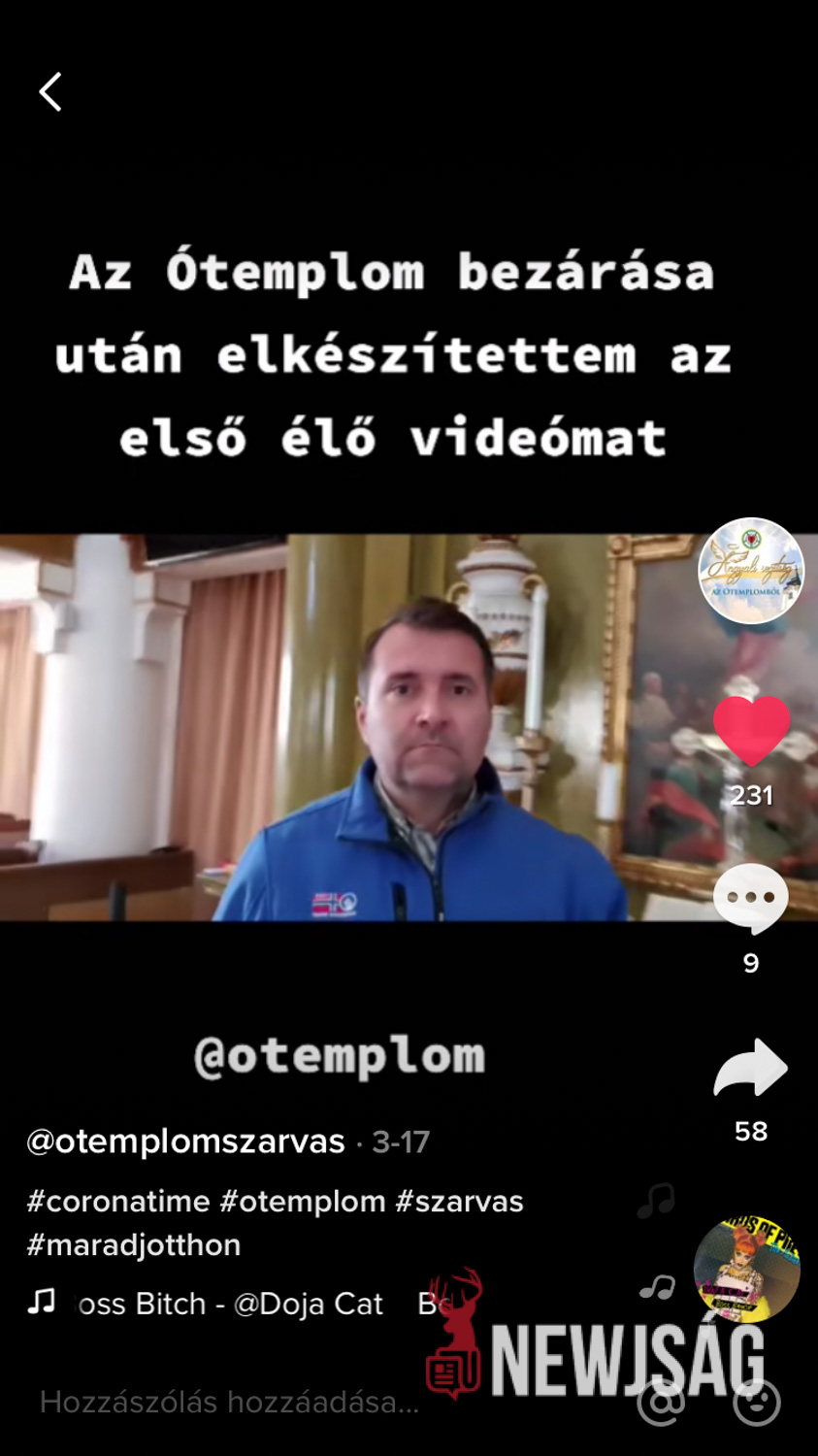Tap the spinning music disc
This screenshot has height=1456, width=818.
pos(746,1269)
